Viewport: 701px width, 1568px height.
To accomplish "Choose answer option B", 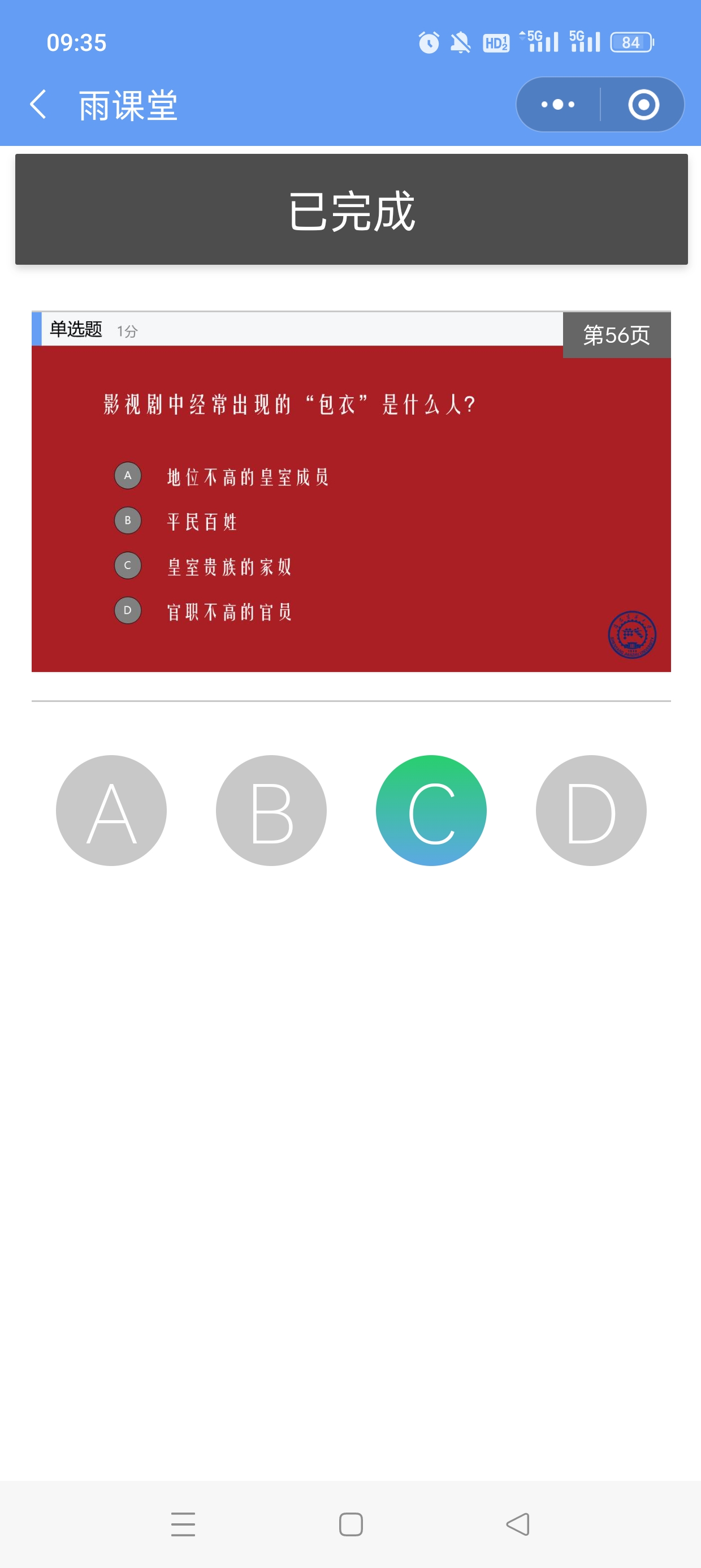I will pyautogui.click(x=271, y=810).
